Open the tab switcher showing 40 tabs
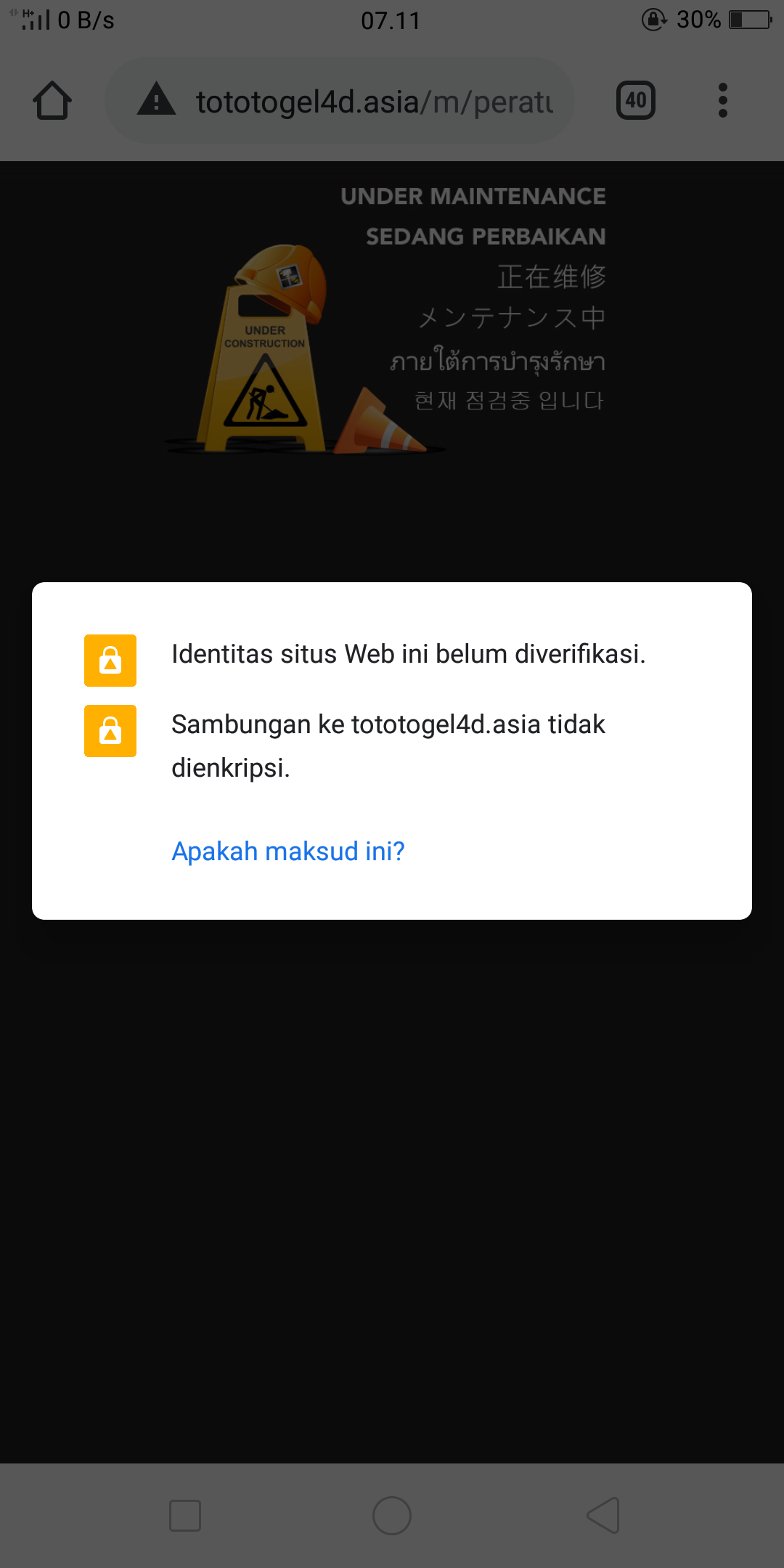The width and height of the screenshot is (784, 1568). click(x=635, y=100)
